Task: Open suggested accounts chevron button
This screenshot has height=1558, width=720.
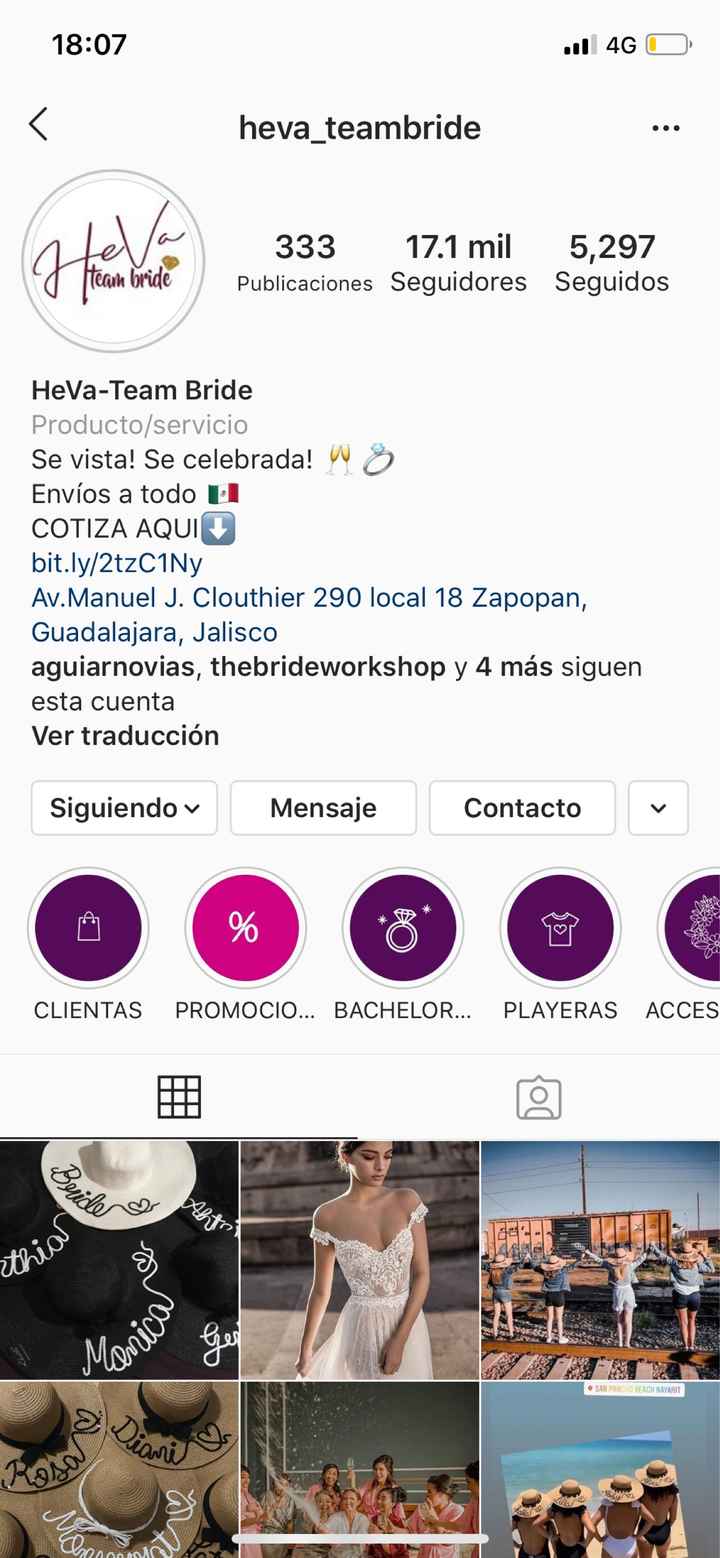Action: [658, 808]
